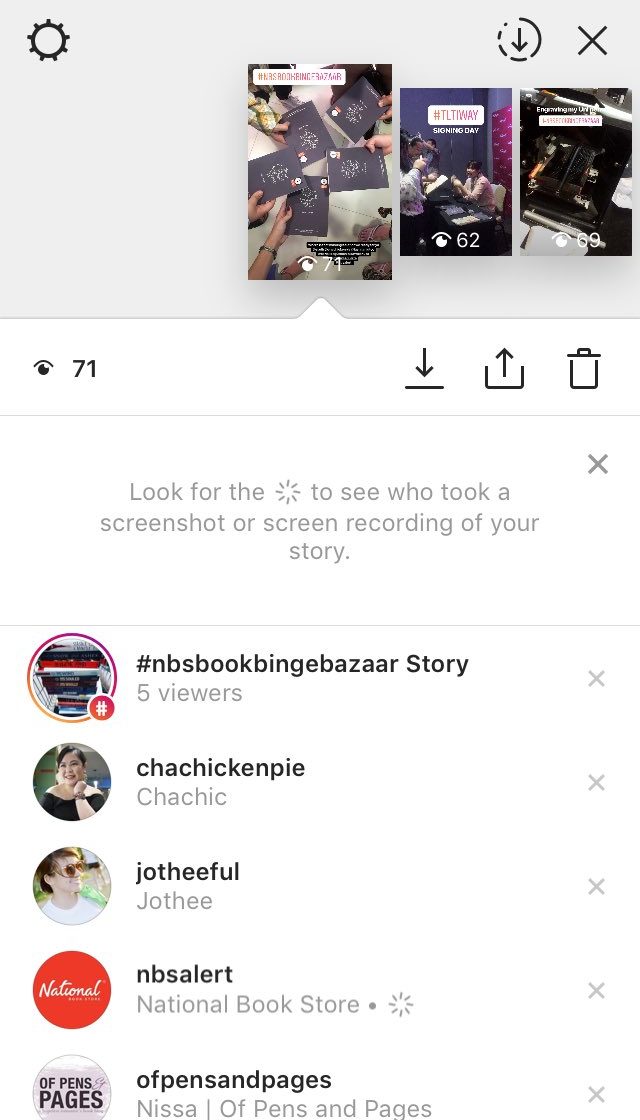Share this story
Image resolution: width=640 pixels, height=1120 pixels.
click(x=504, y=369)
